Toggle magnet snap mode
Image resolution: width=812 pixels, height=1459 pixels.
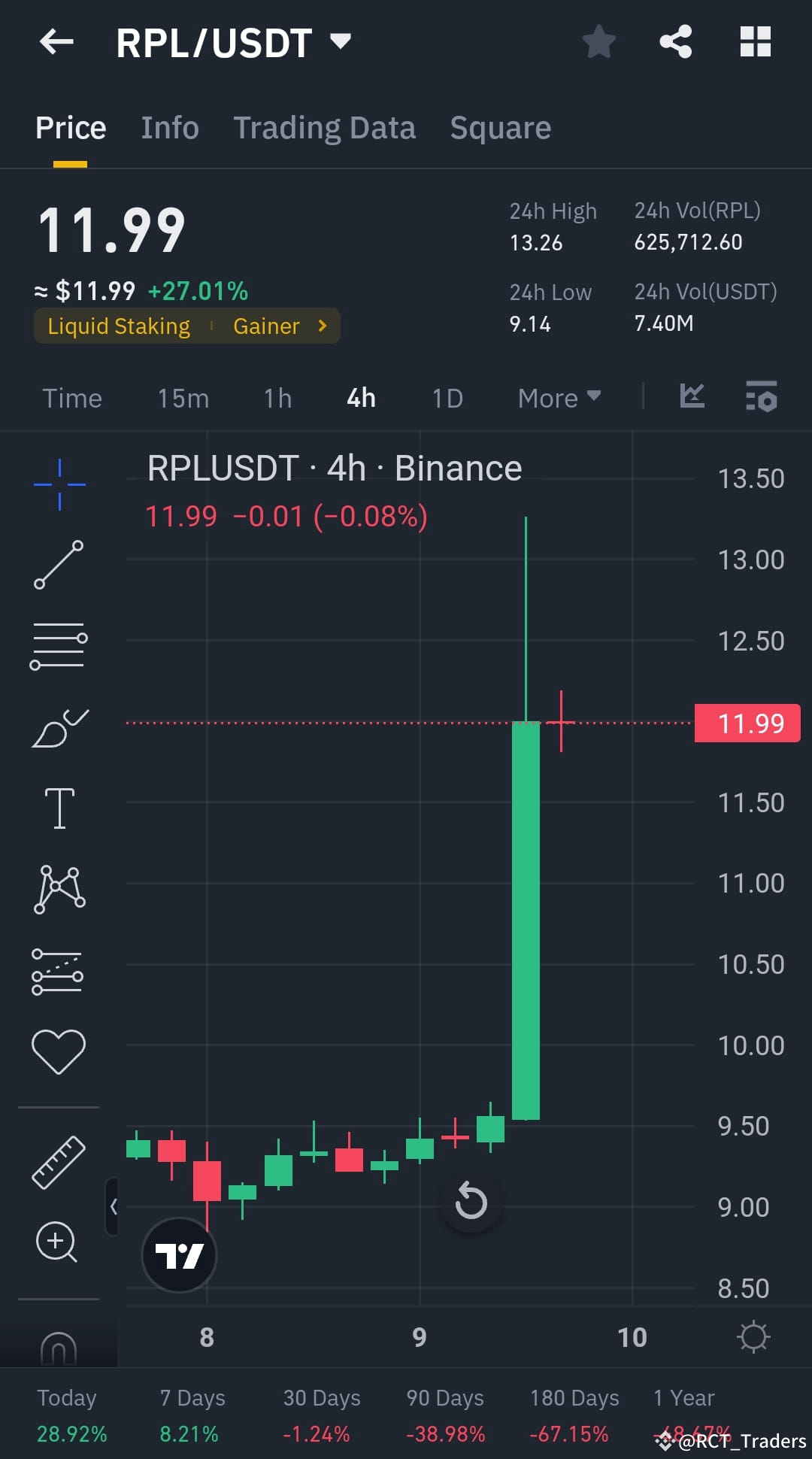[59, 1346]
